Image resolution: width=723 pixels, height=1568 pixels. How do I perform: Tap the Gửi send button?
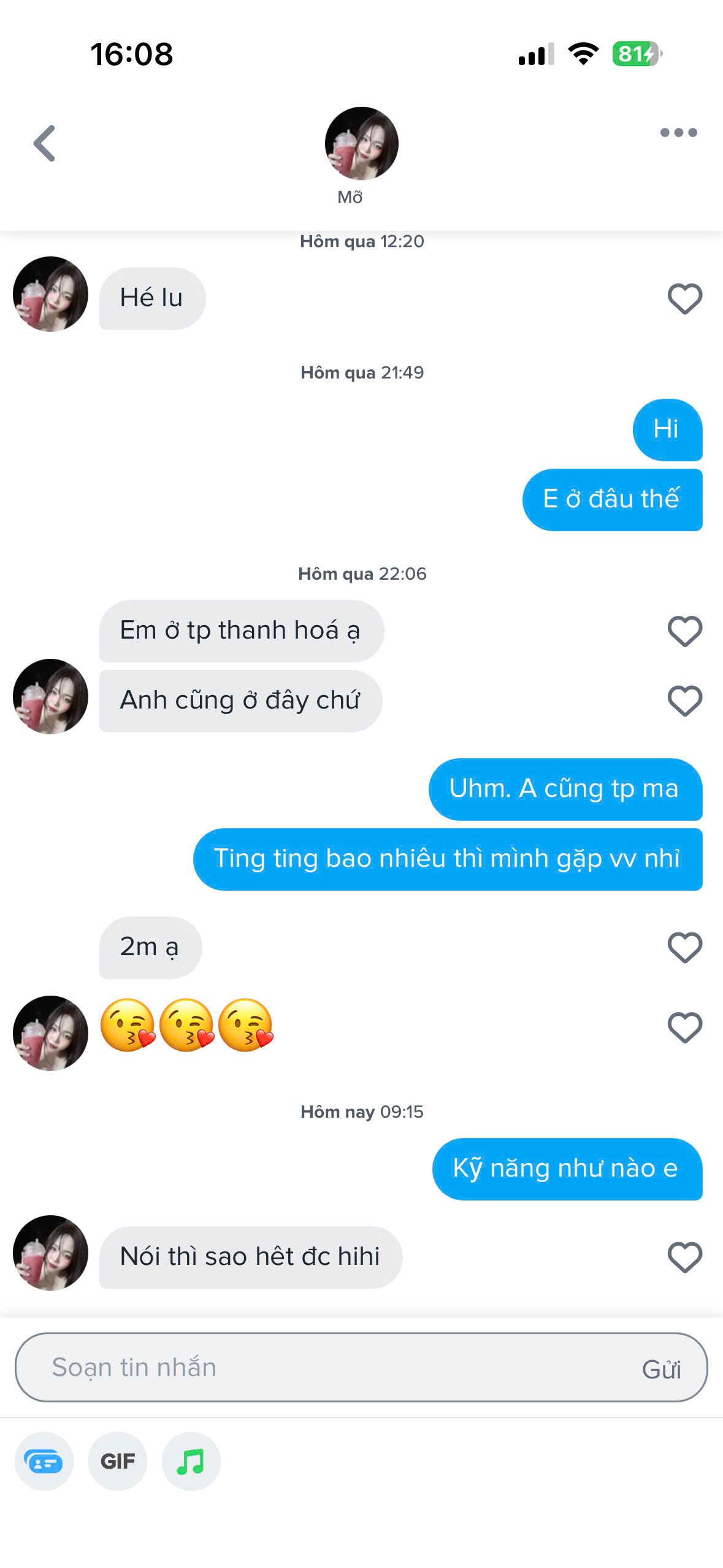pyautogui.click(x=661, y=1369)
